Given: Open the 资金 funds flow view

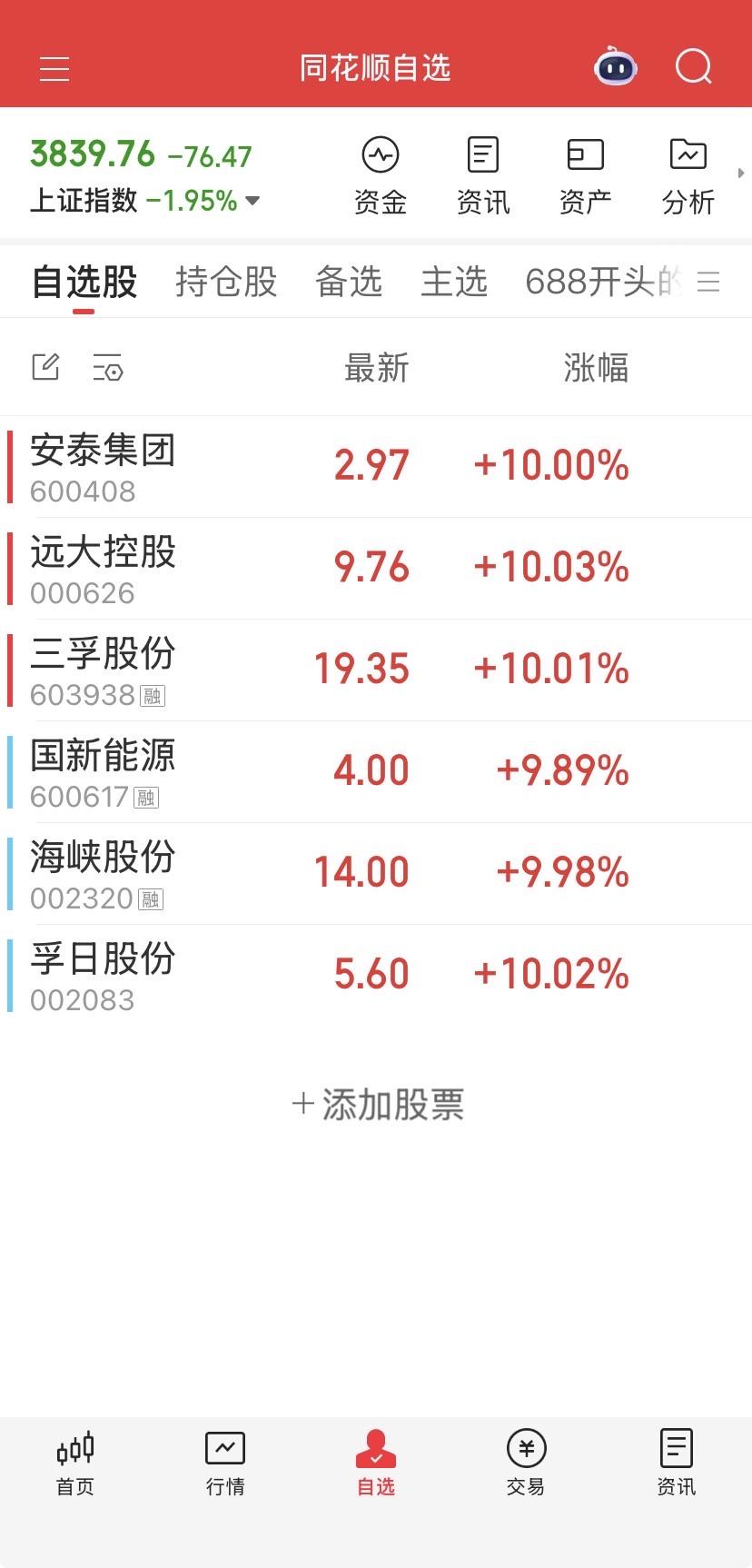Looking at the screenshot, I should (x=380, y=174).
